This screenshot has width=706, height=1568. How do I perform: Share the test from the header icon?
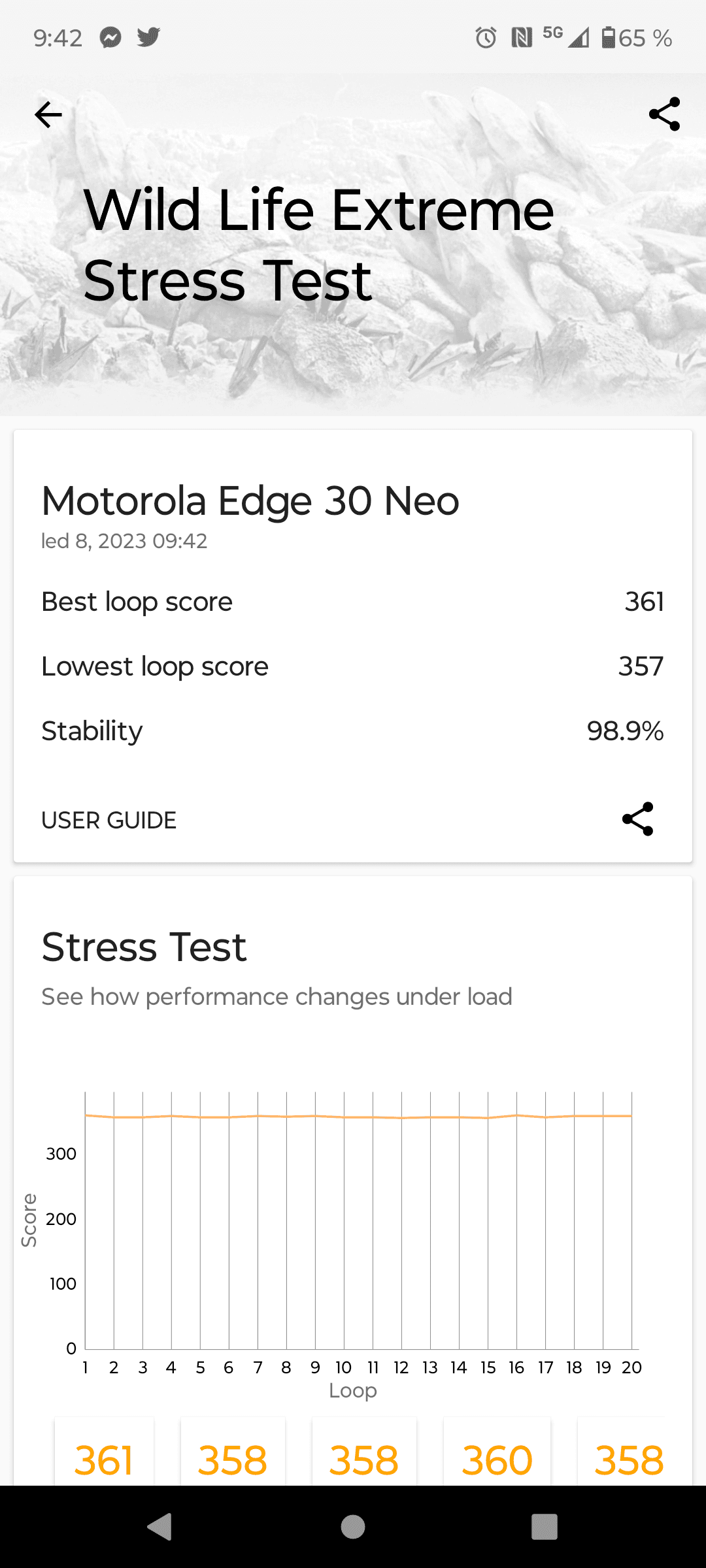click(664, 115)
